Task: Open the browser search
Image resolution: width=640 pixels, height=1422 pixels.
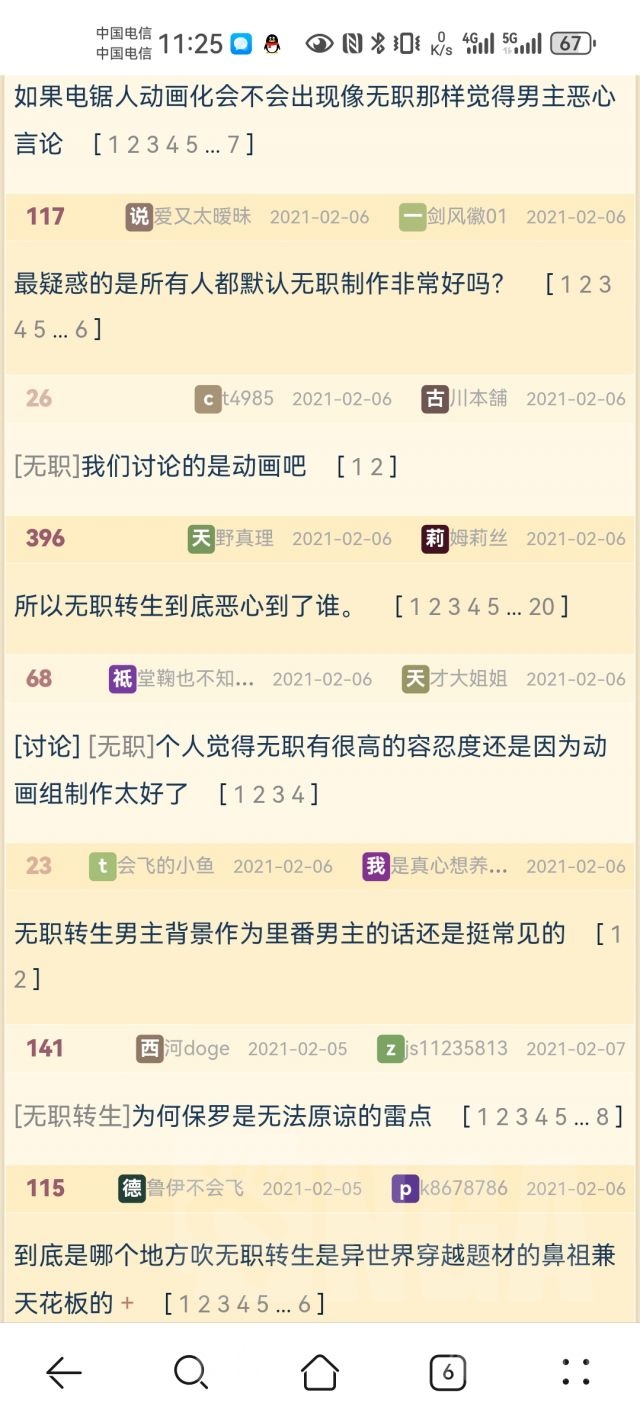Action: pyautogui.click(x=190, y=1372)
